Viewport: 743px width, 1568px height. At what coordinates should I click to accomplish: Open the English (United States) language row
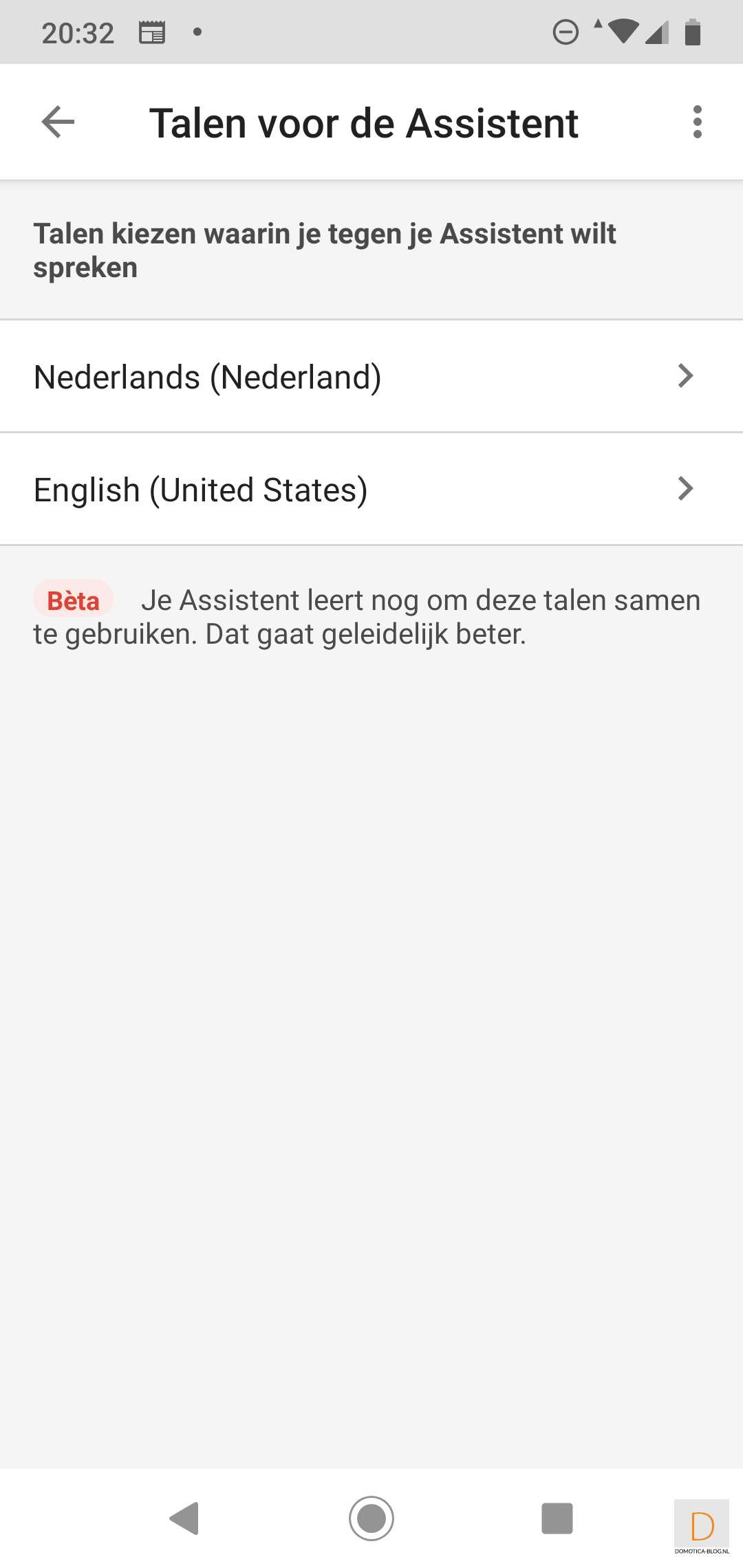click(x=371, y=489)
